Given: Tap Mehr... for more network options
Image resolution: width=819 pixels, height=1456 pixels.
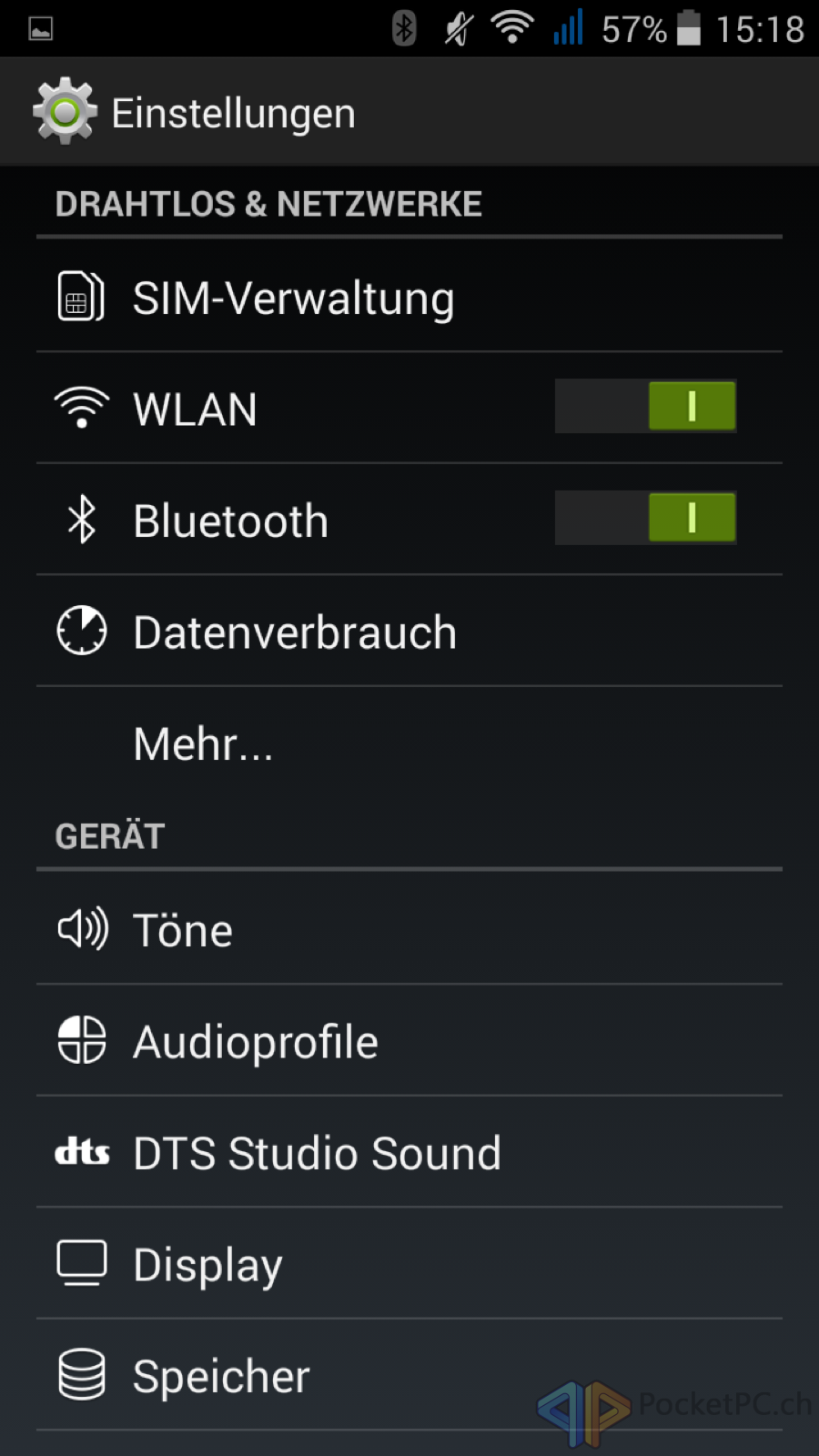Looking at the screenshot, I should click(409, 743).
